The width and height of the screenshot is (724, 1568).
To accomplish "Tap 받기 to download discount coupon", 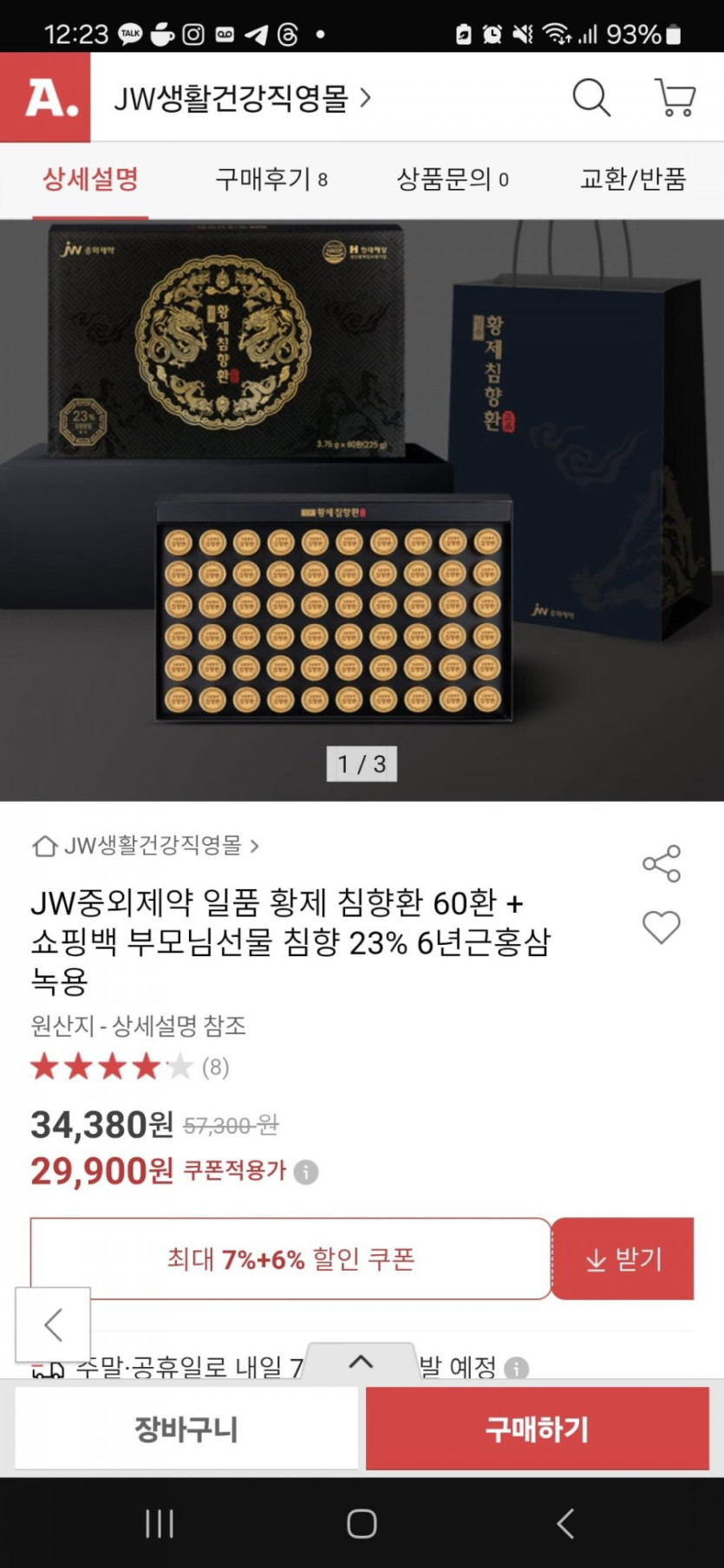I will point(623,1259).
